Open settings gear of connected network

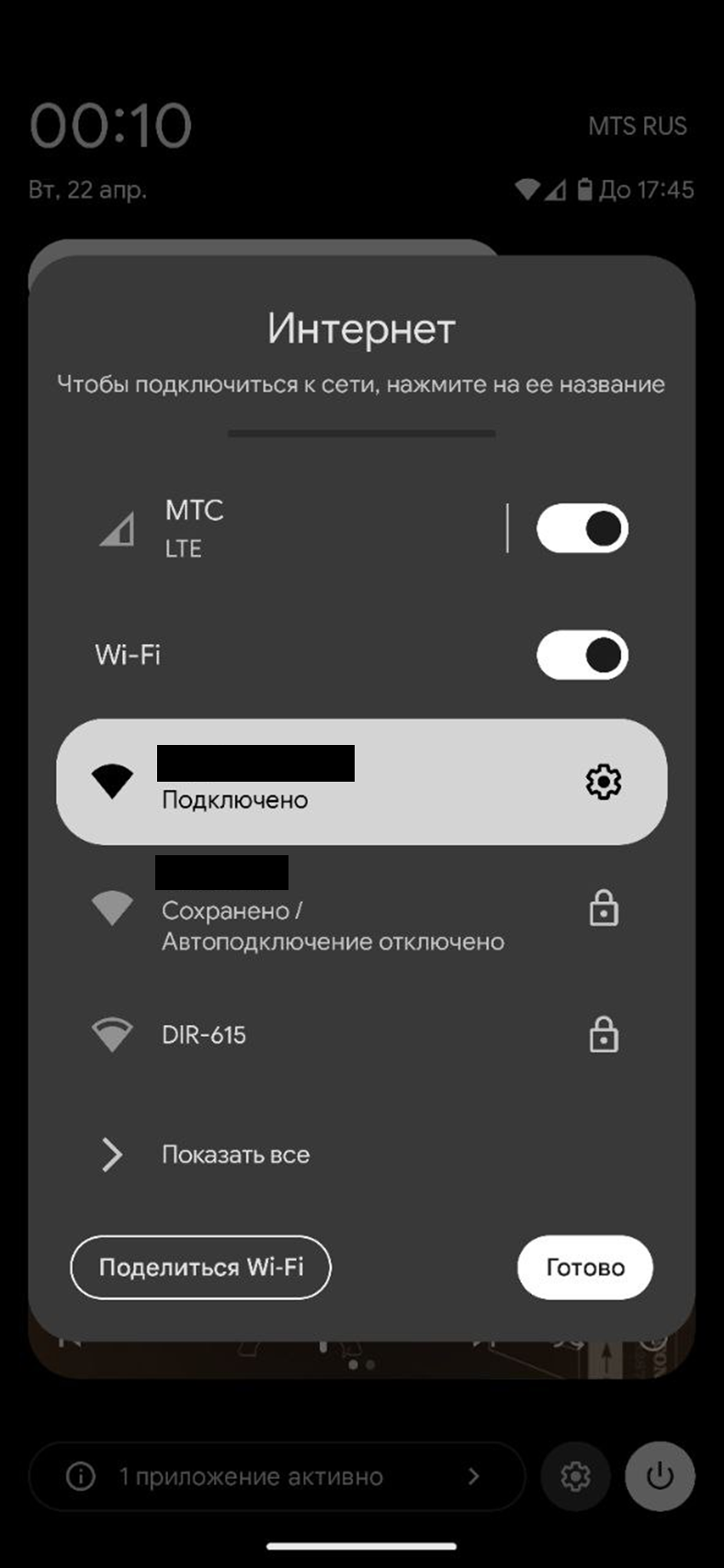pos(603,782)
